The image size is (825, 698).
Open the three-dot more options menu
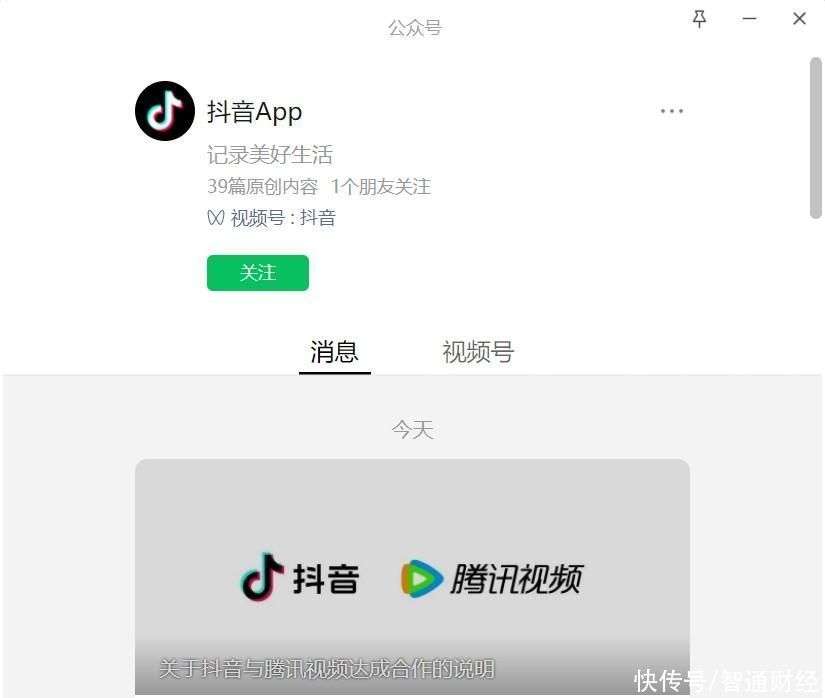tap(671, 111)
